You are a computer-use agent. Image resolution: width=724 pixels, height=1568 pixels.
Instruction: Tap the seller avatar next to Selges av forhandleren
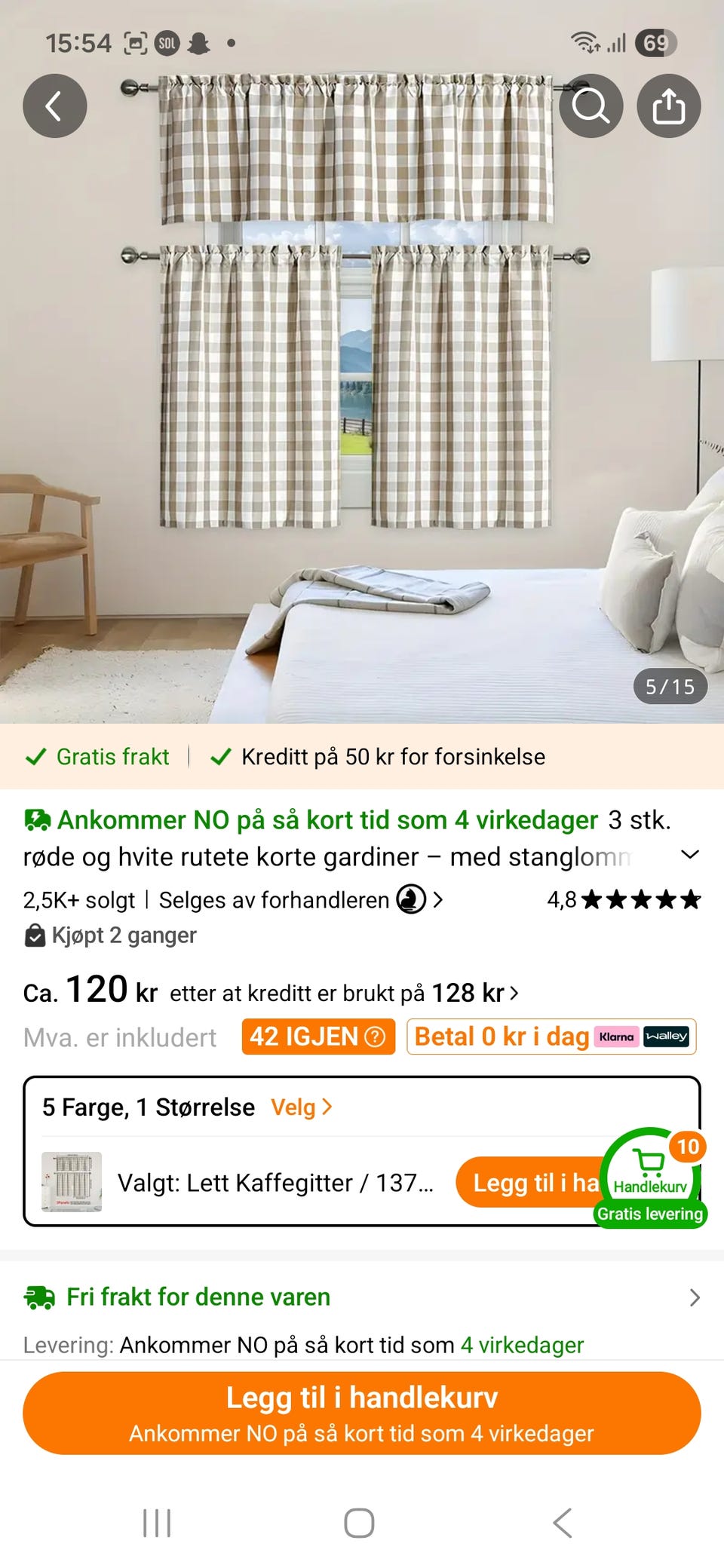pyautogui.click(x=410, y=899)
